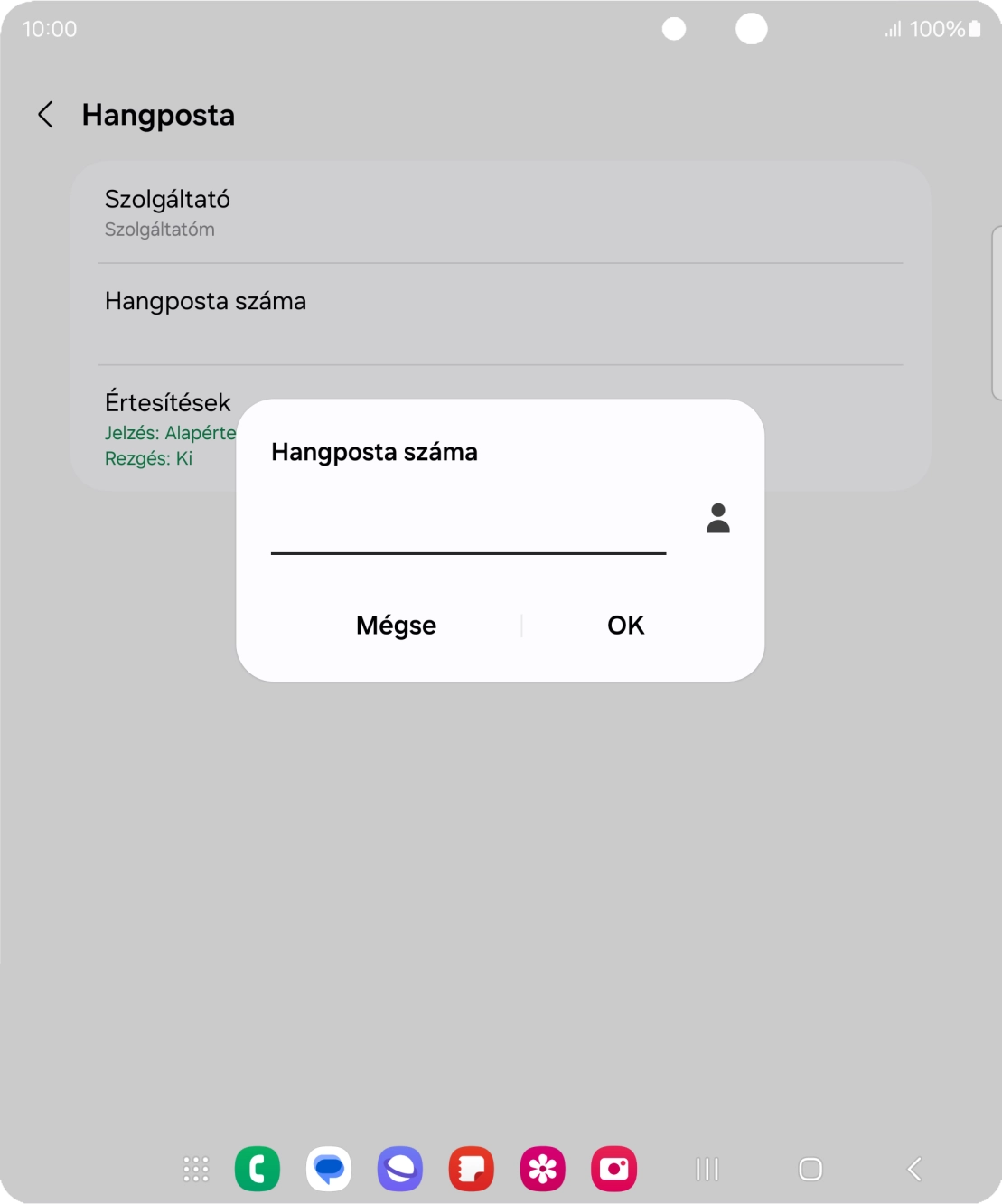The width and height of the screenshot is (1002, 1204).
Task: Select contact picker icon in the dialog
Action: [x=716, y=518]
